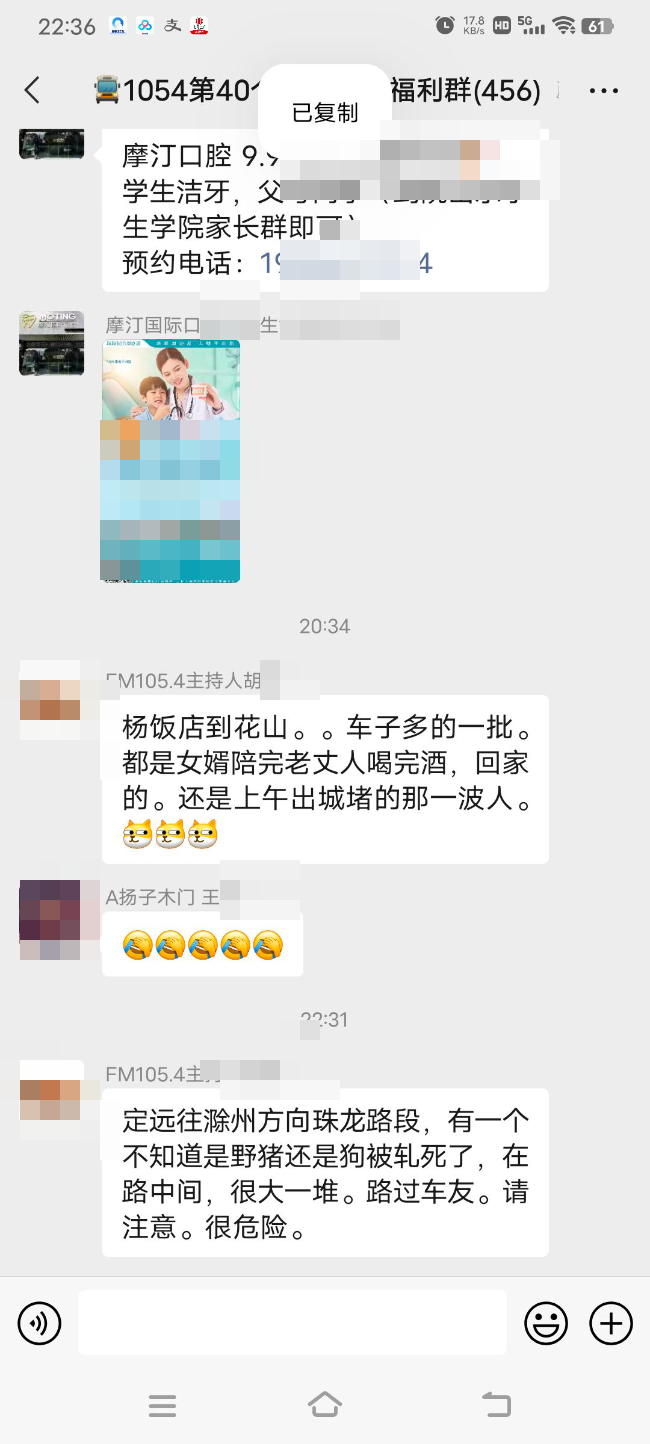Go to the system home screen

tap(325, 1405)
